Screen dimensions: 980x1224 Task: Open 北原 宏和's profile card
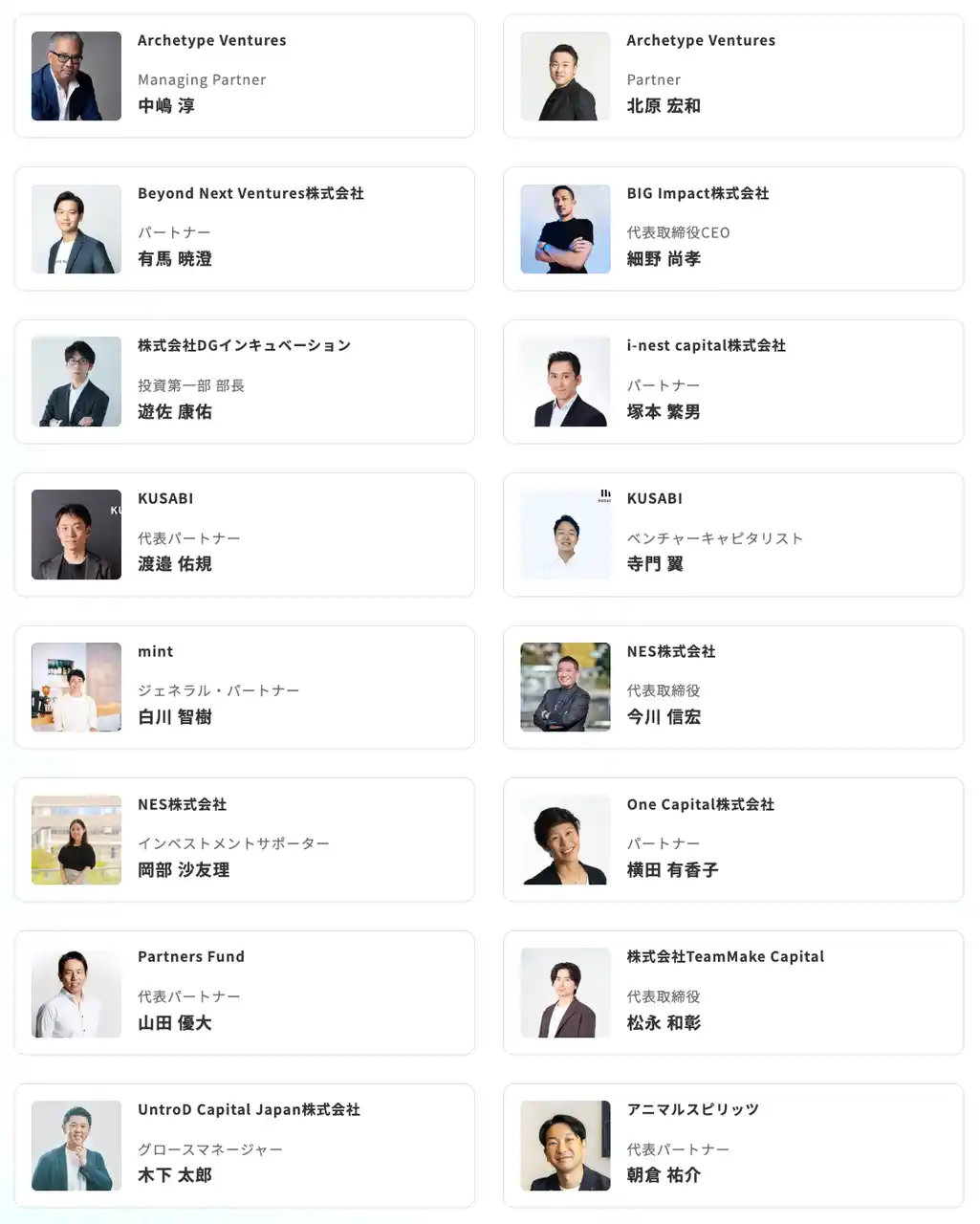point(733,76)
